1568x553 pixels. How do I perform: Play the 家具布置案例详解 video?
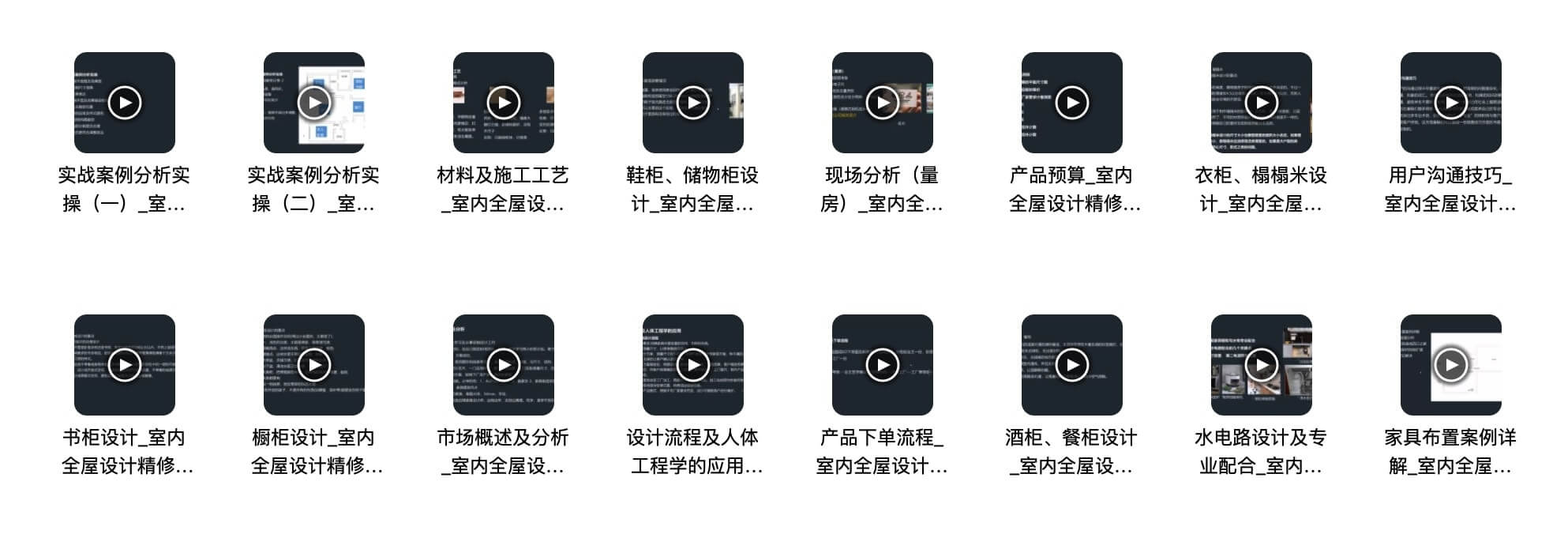[1450, 365]
